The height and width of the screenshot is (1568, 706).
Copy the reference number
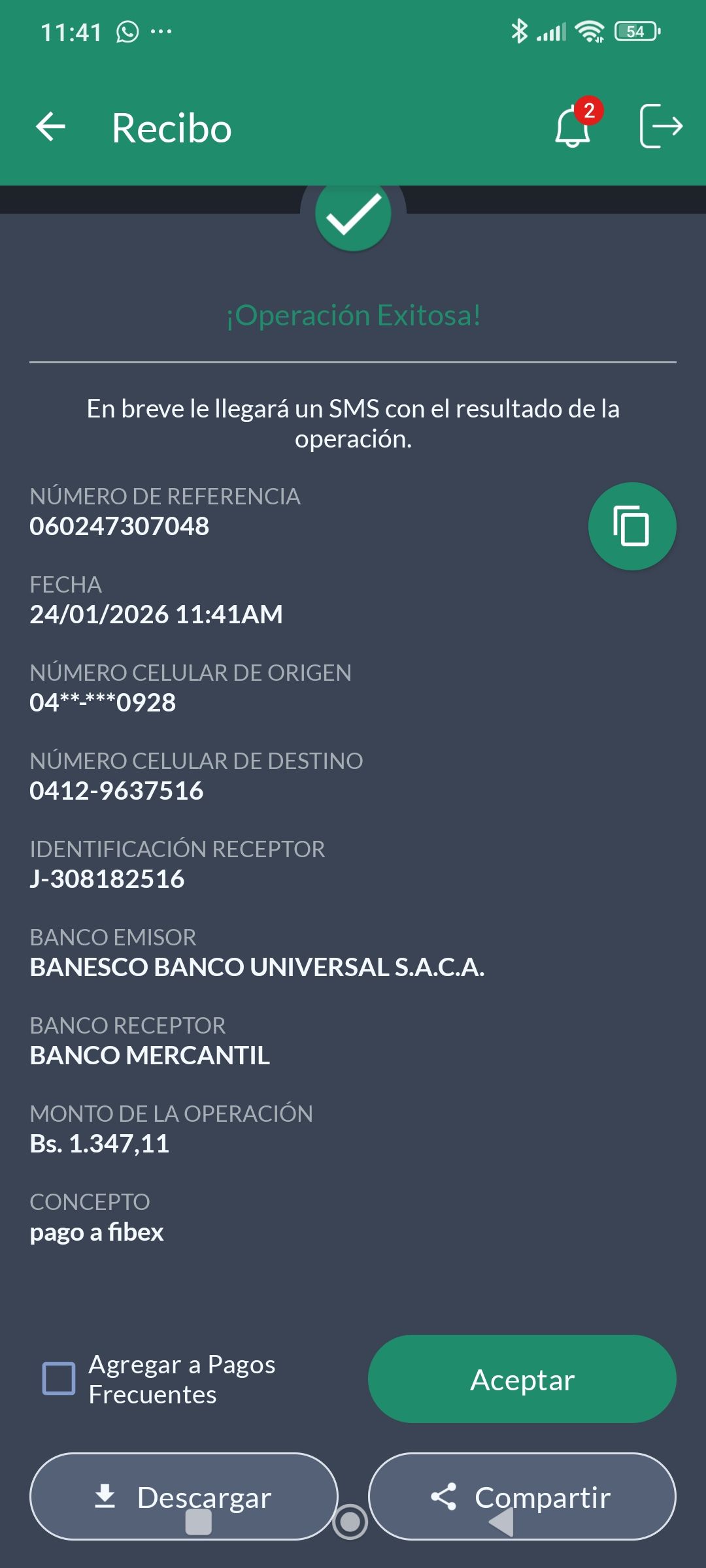(x=632, y=527)
